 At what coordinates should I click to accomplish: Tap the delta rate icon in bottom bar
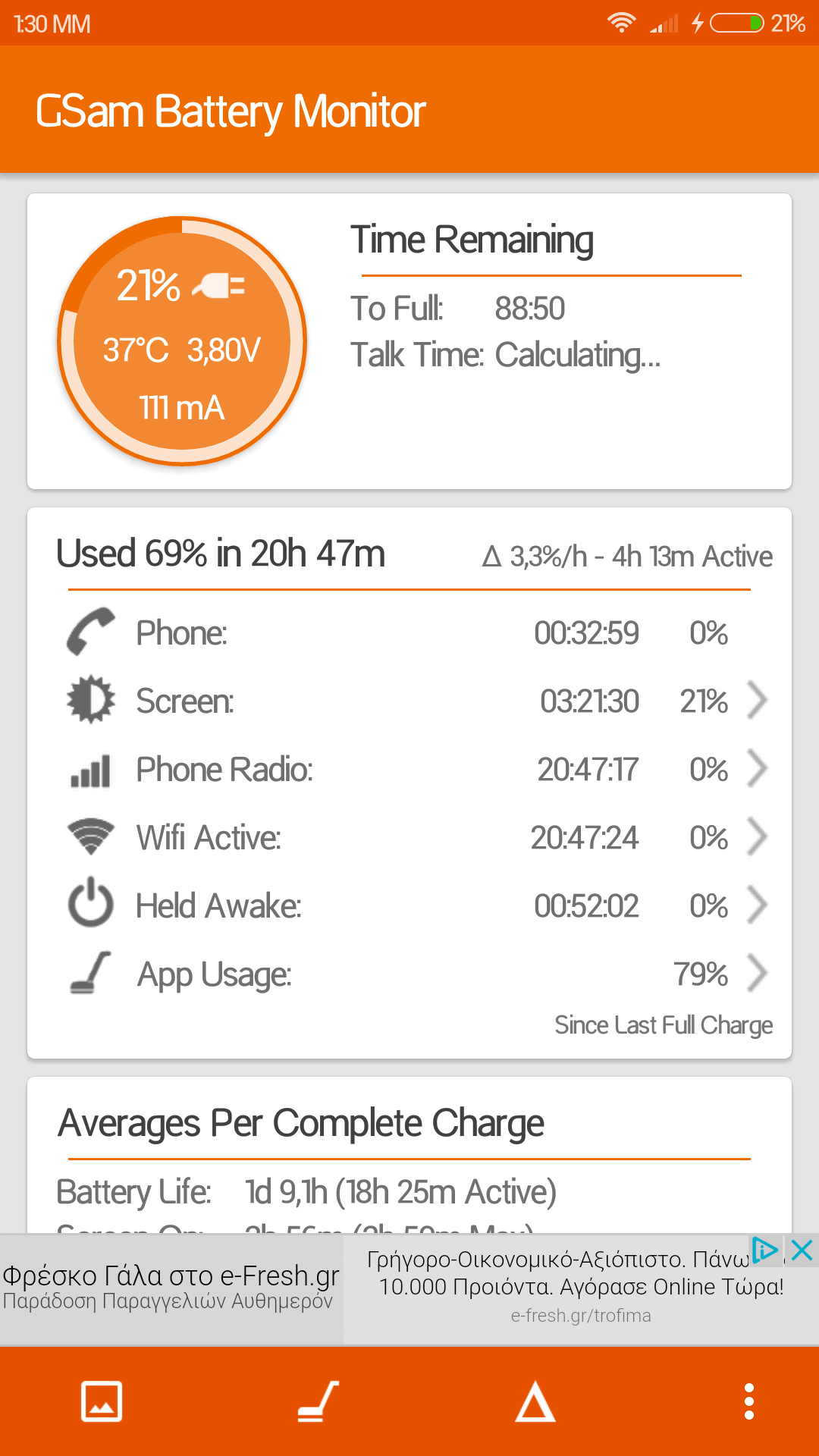[x=535, y=1401]
